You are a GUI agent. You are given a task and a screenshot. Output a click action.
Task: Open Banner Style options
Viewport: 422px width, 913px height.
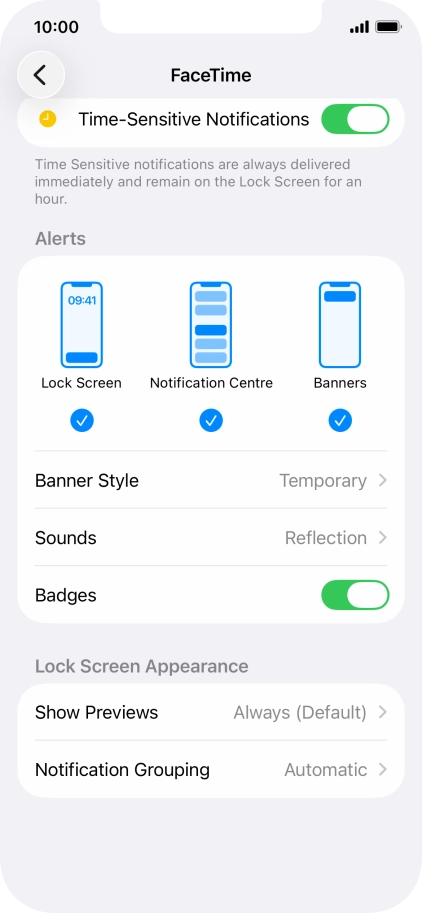(x=211, y=481)
